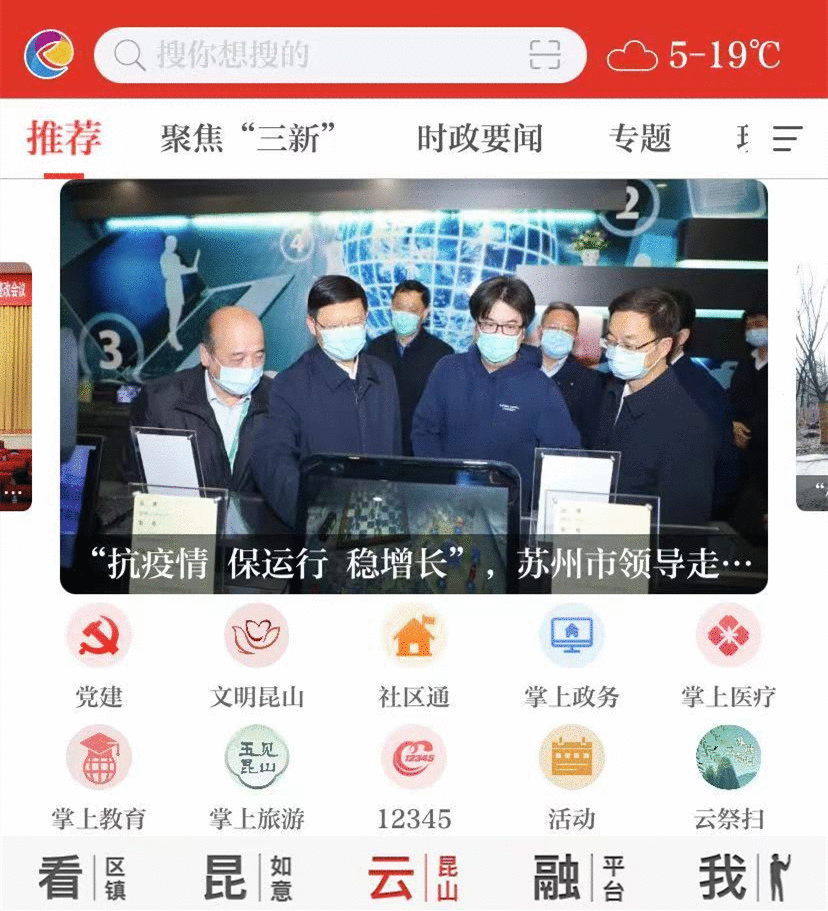This screenshot has width=828, height=911.
Task: Select the 时政要闻 tab
Action: [480, 138]
